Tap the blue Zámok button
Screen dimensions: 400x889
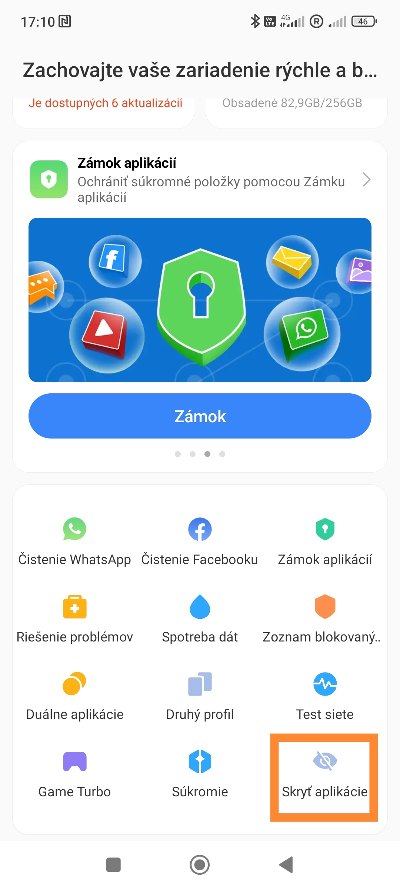tap(199, 416)
